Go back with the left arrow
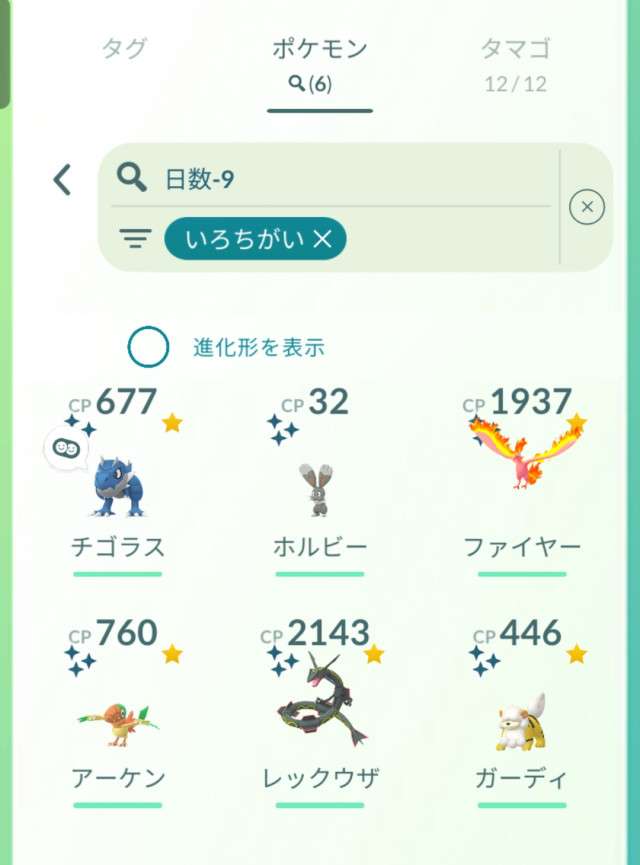640x865 pixels. pyautogui.click(x=62, y=180)
